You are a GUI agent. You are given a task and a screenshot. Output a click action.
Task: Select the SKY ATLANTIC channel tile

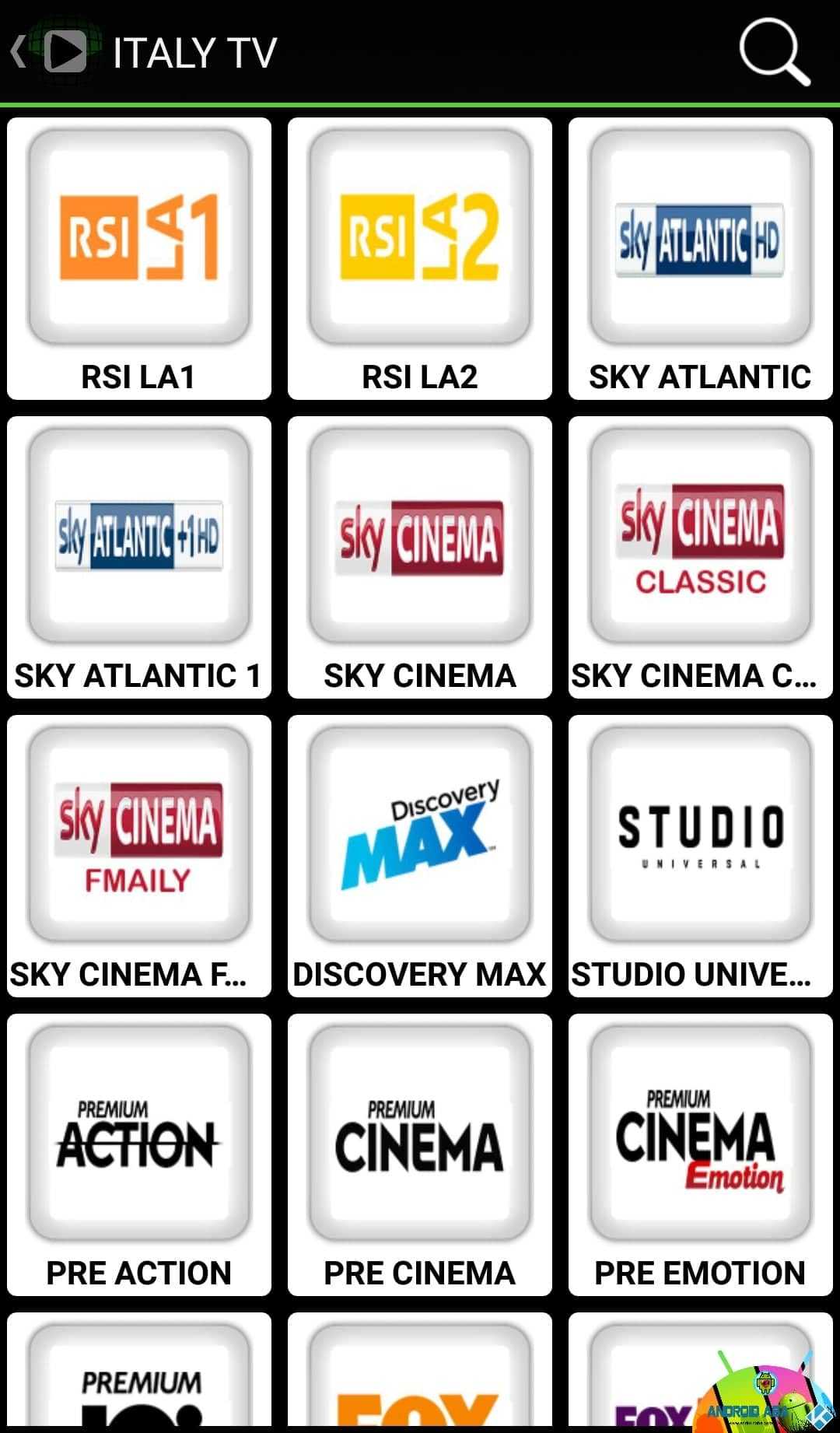(x=701, y=258)
